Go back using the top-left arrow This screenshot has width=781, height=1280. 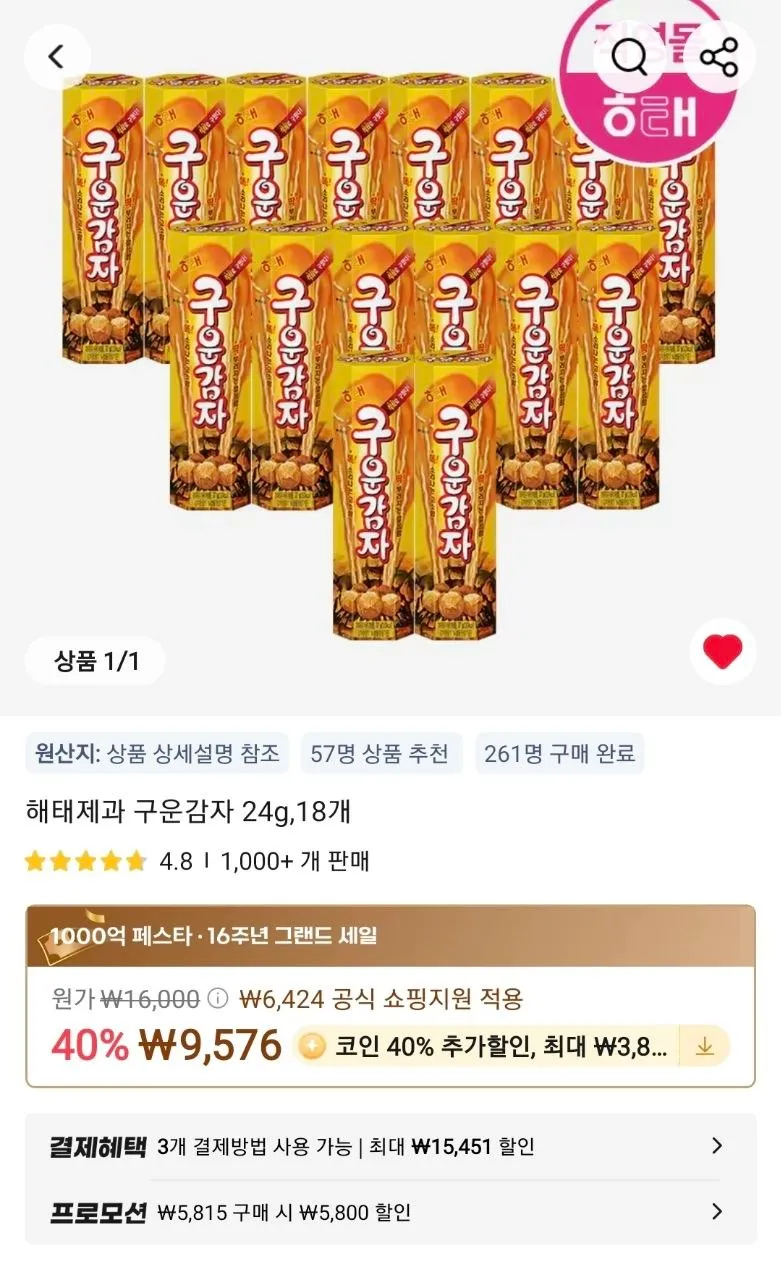(x=57, y=57)
